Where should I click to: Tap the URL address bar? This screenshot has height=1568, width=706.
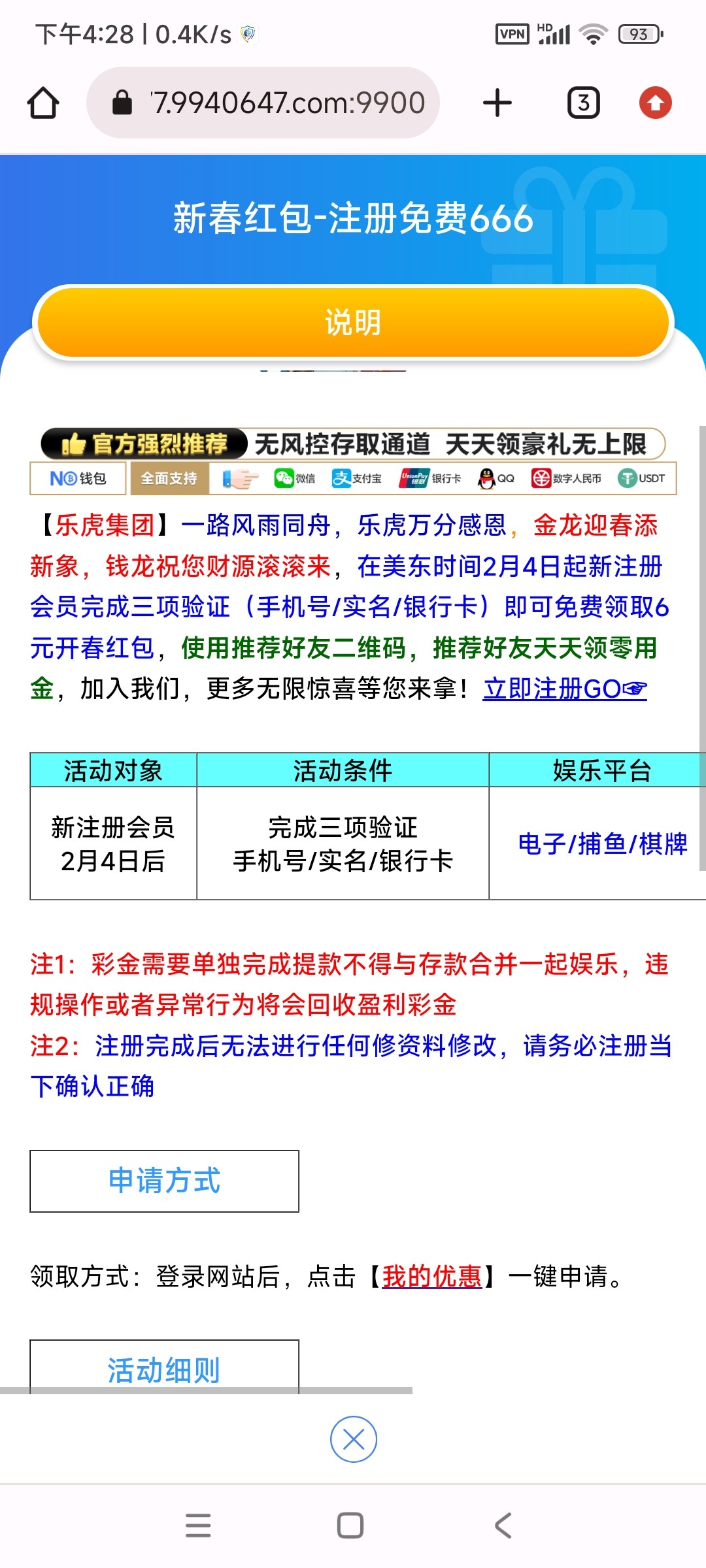point(275,103)
